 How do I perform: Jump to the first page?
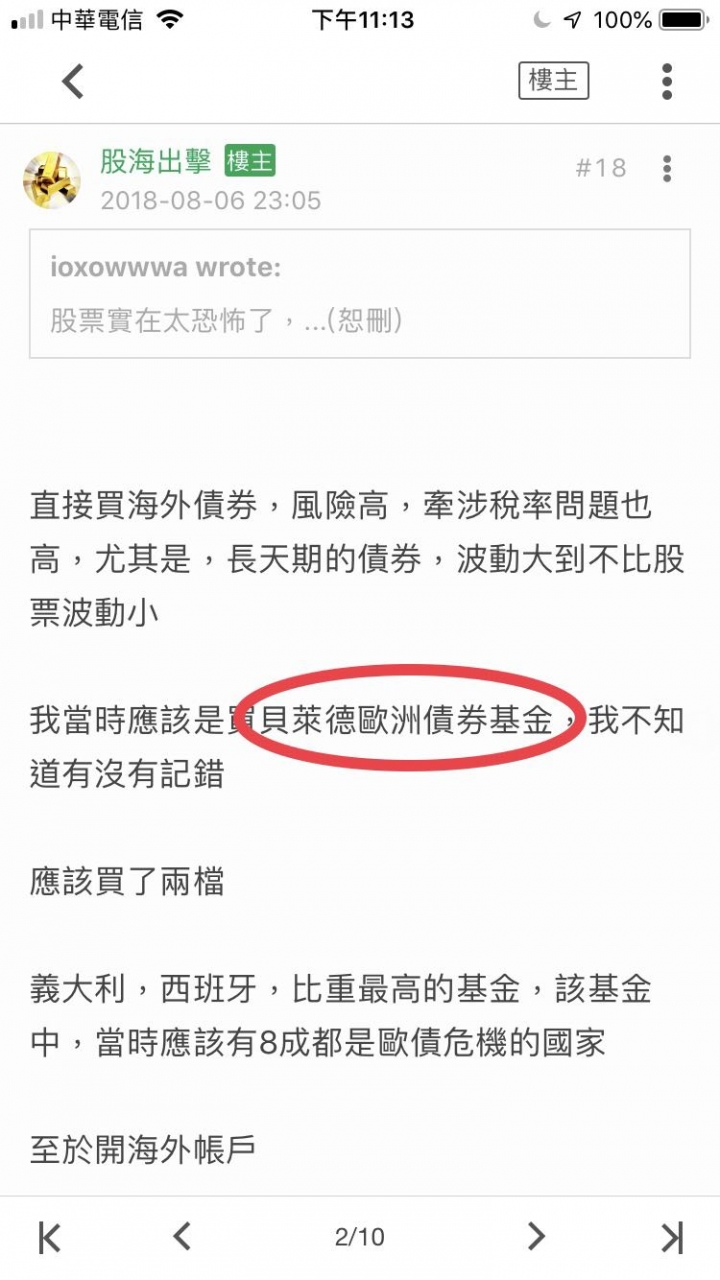[x=49, y=1237]
